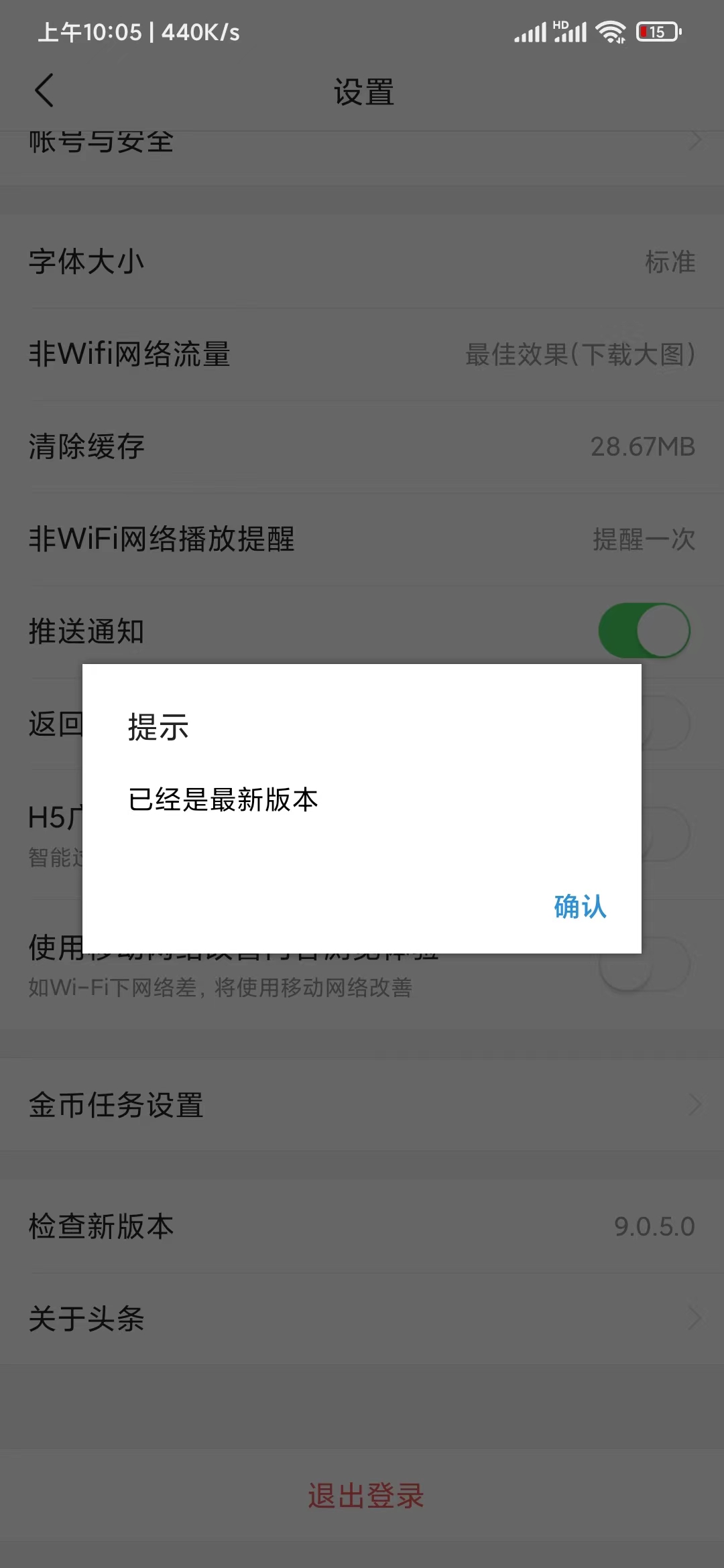The image size is (724, 1568).
Task: Tap 检查新版本 to check version 9.0.5.0
Action: (362, 1226)
